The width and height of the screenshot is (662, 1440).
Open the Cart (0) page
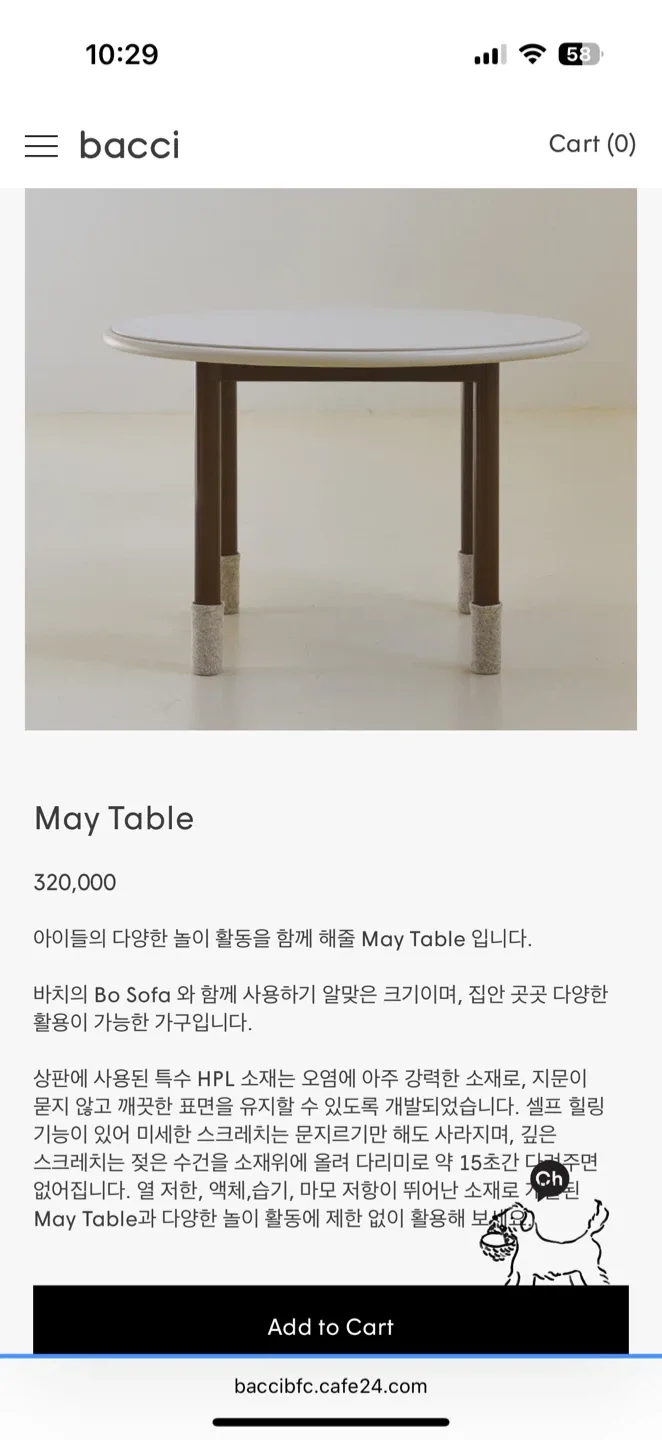592,144
